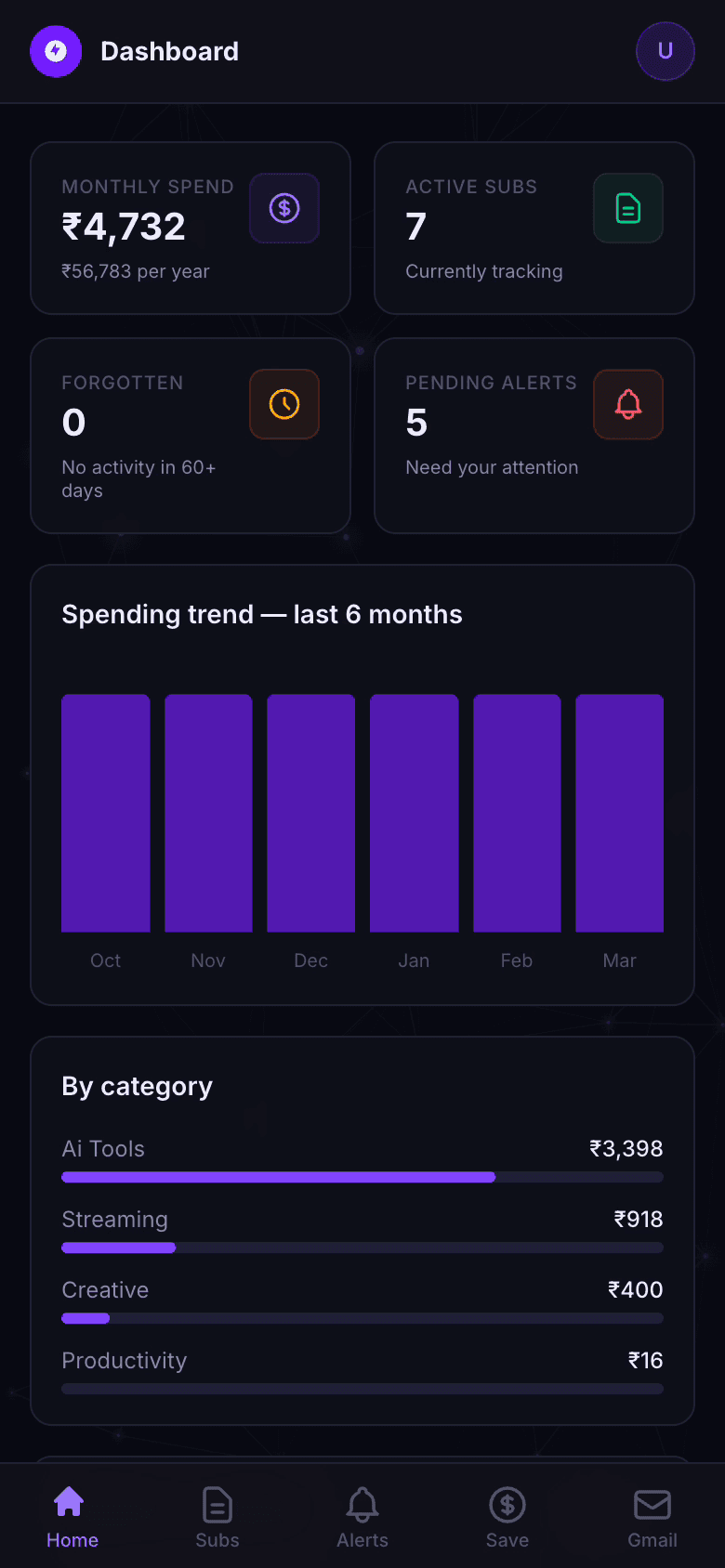The width and height of the screenshot is (725, 1568).
Task: Click the dollar icon on Monthly Spend card
Action: pos(283,208)
